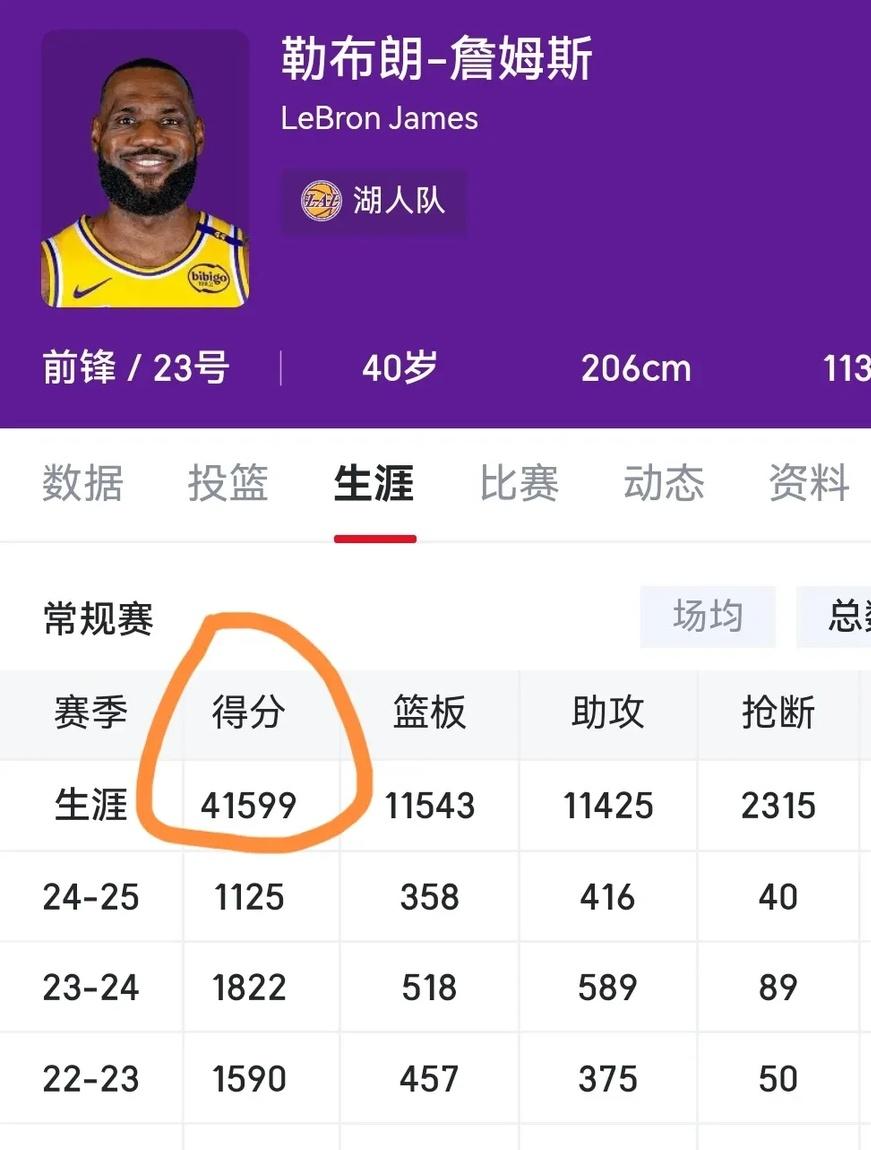Open the 生涯 career totals row

tap(90, 805)
